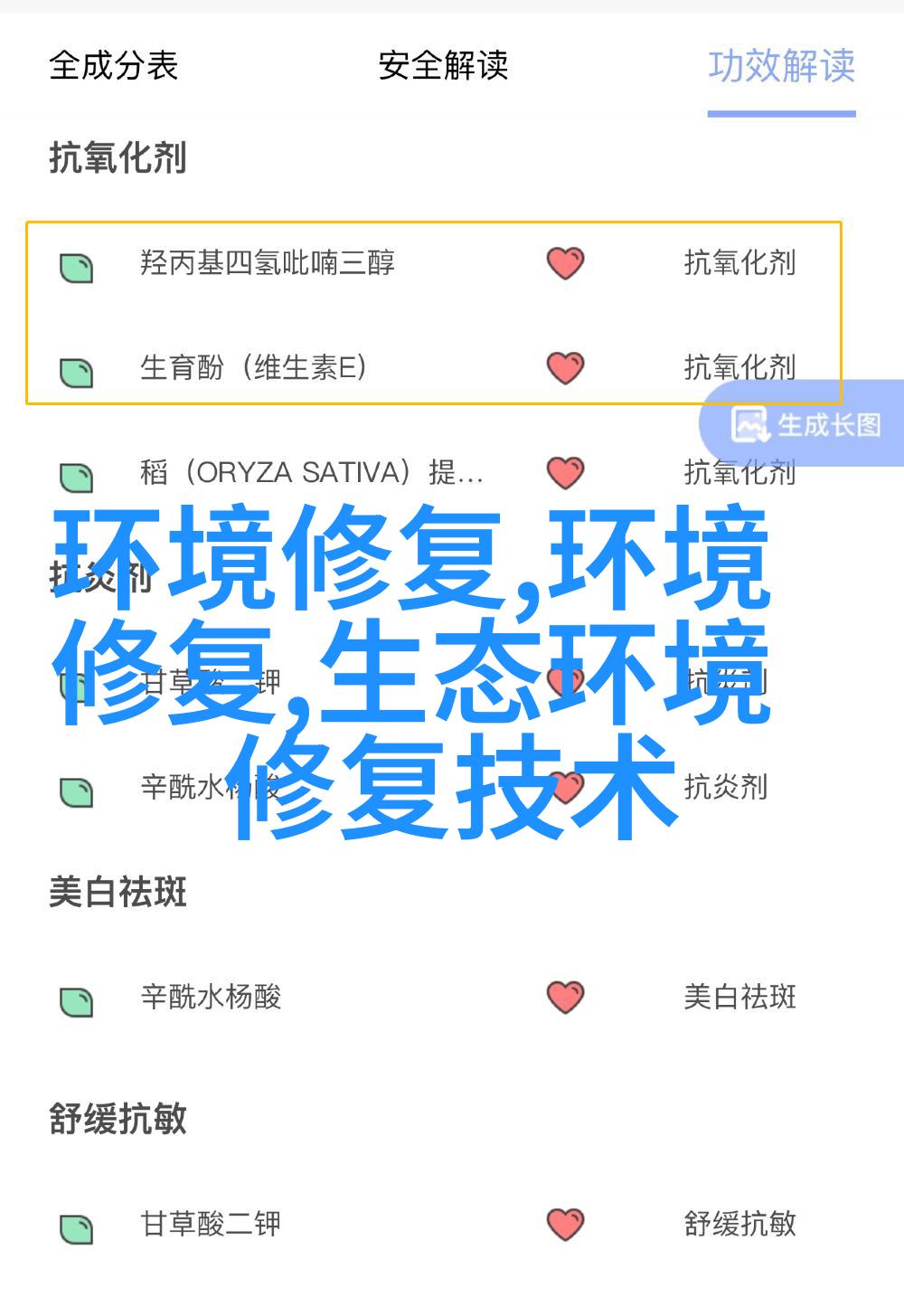904x1316 pixels.
Task: Open the 稻(ORYZA SATIVA) ingredient row
Action: (311, 472)
